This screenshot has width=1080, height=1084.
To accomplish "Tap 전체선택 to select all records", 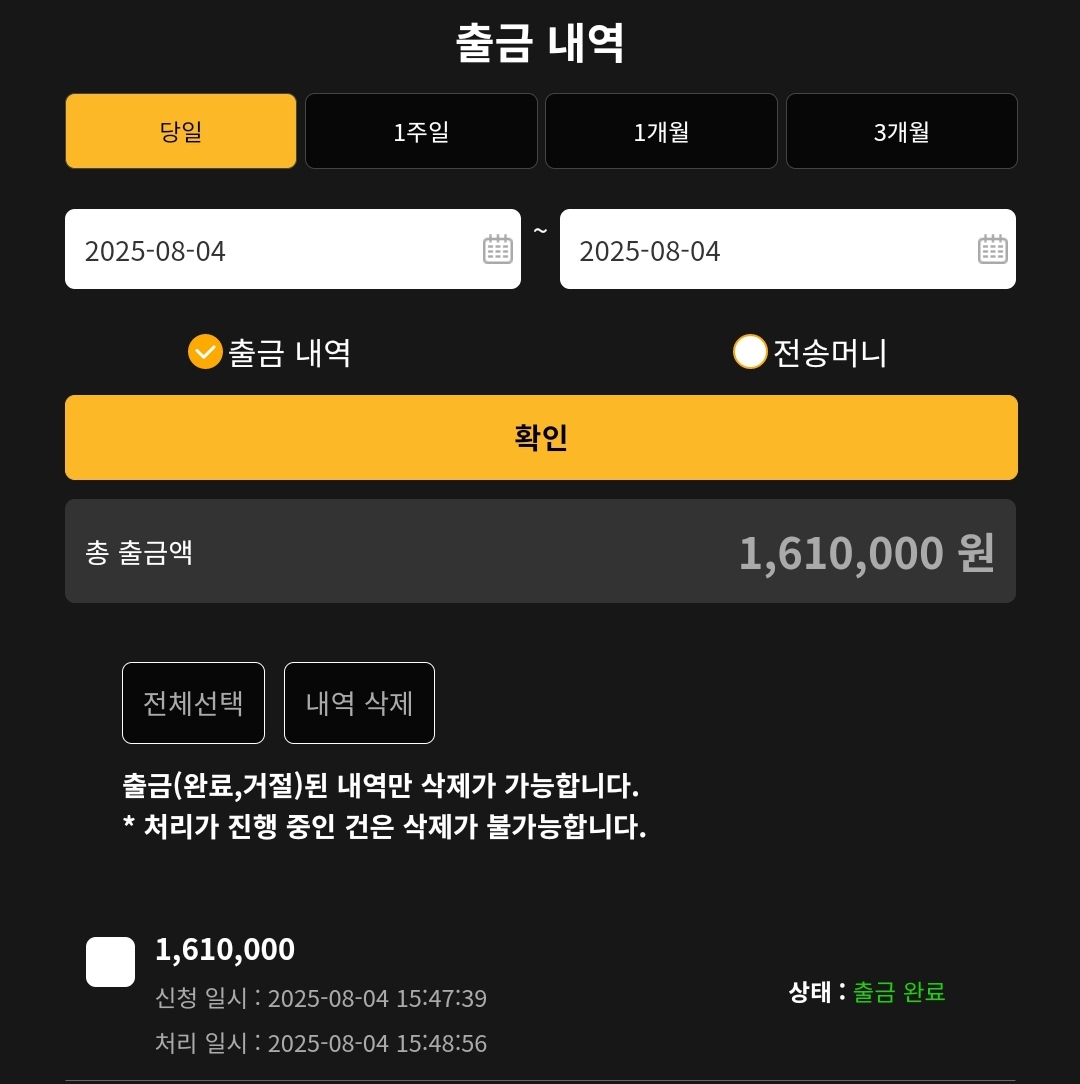I will [193, 703].
